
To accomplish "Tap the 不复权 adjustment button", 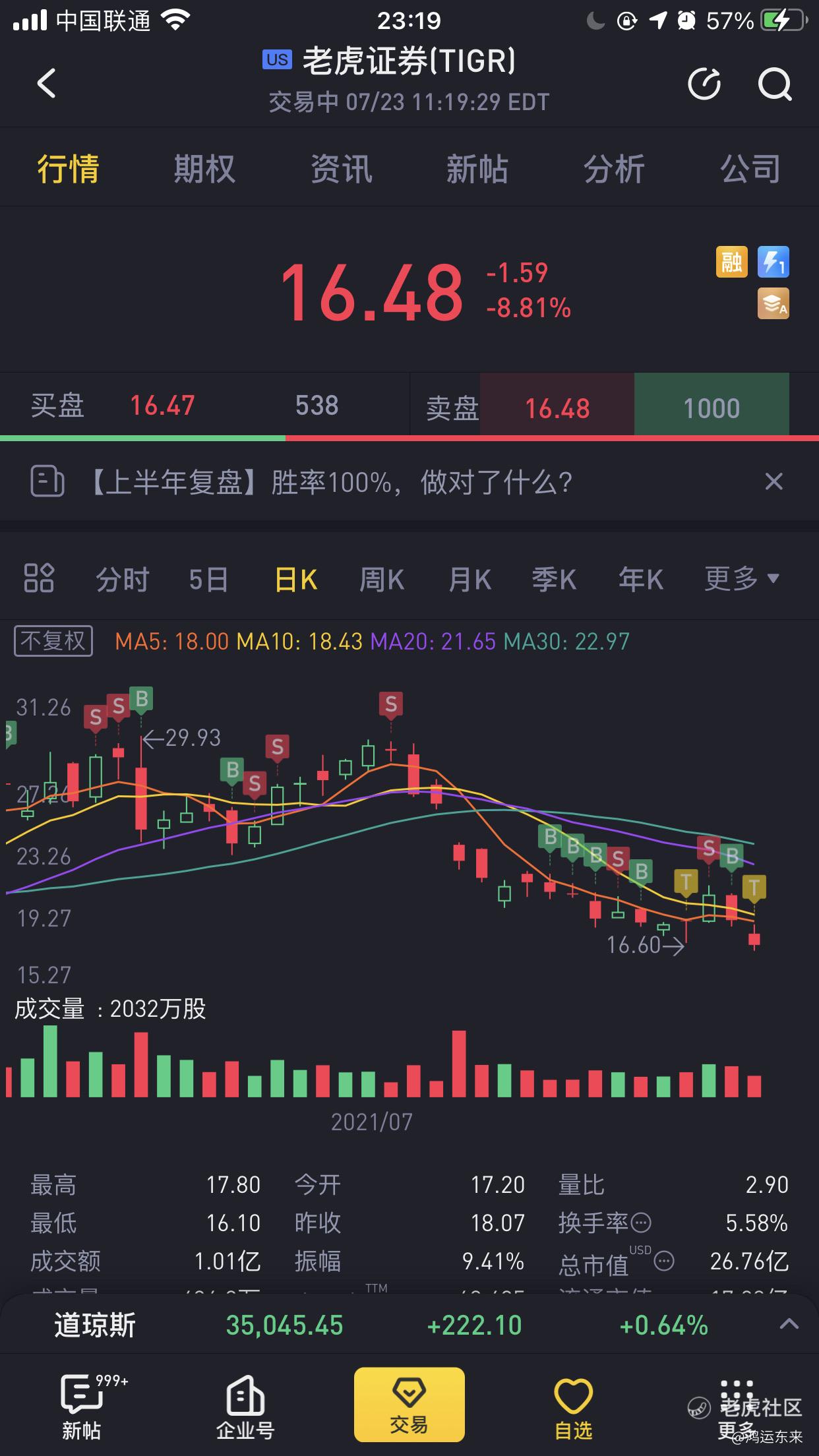I will point(53,641).
